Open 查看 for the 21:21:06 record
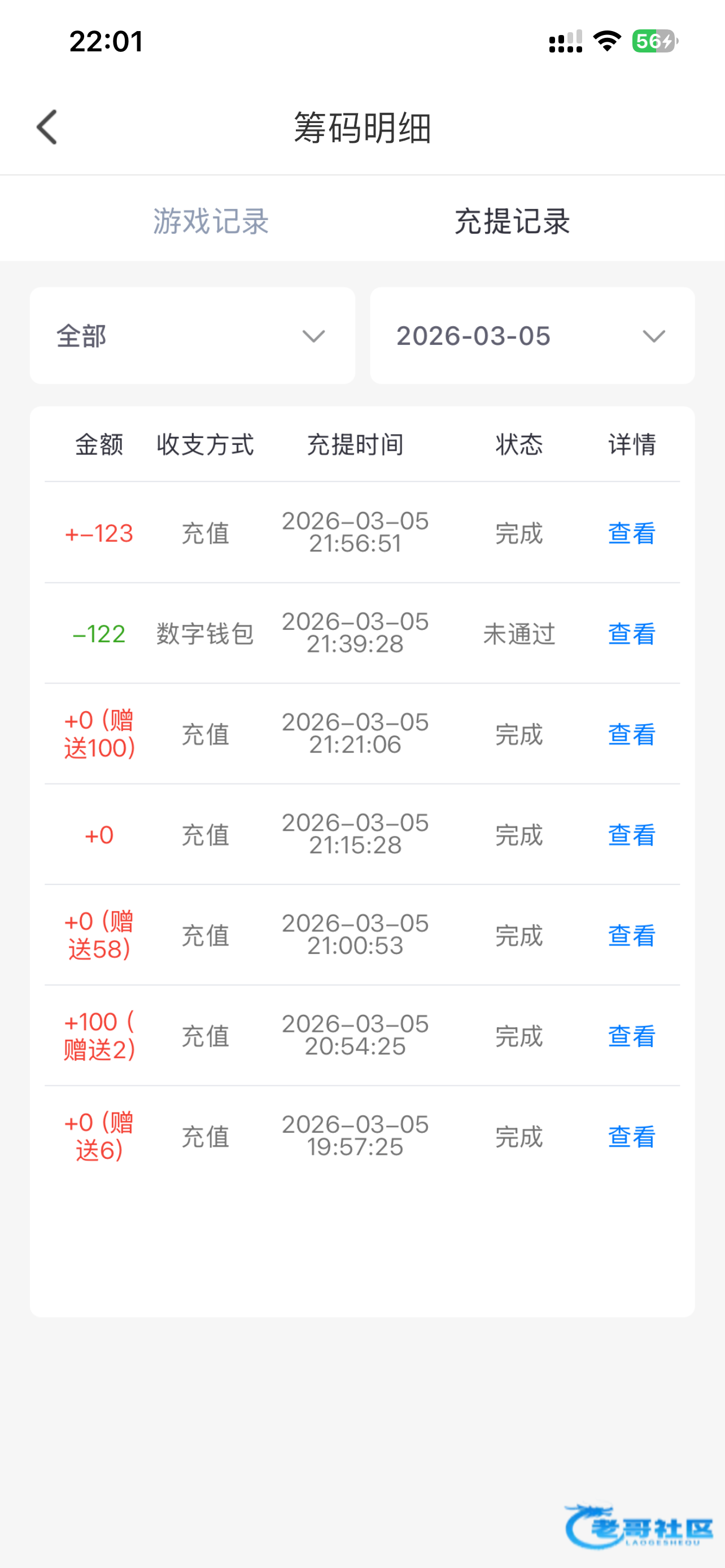This screenshot has width=725, height=1568. point(631,734)
